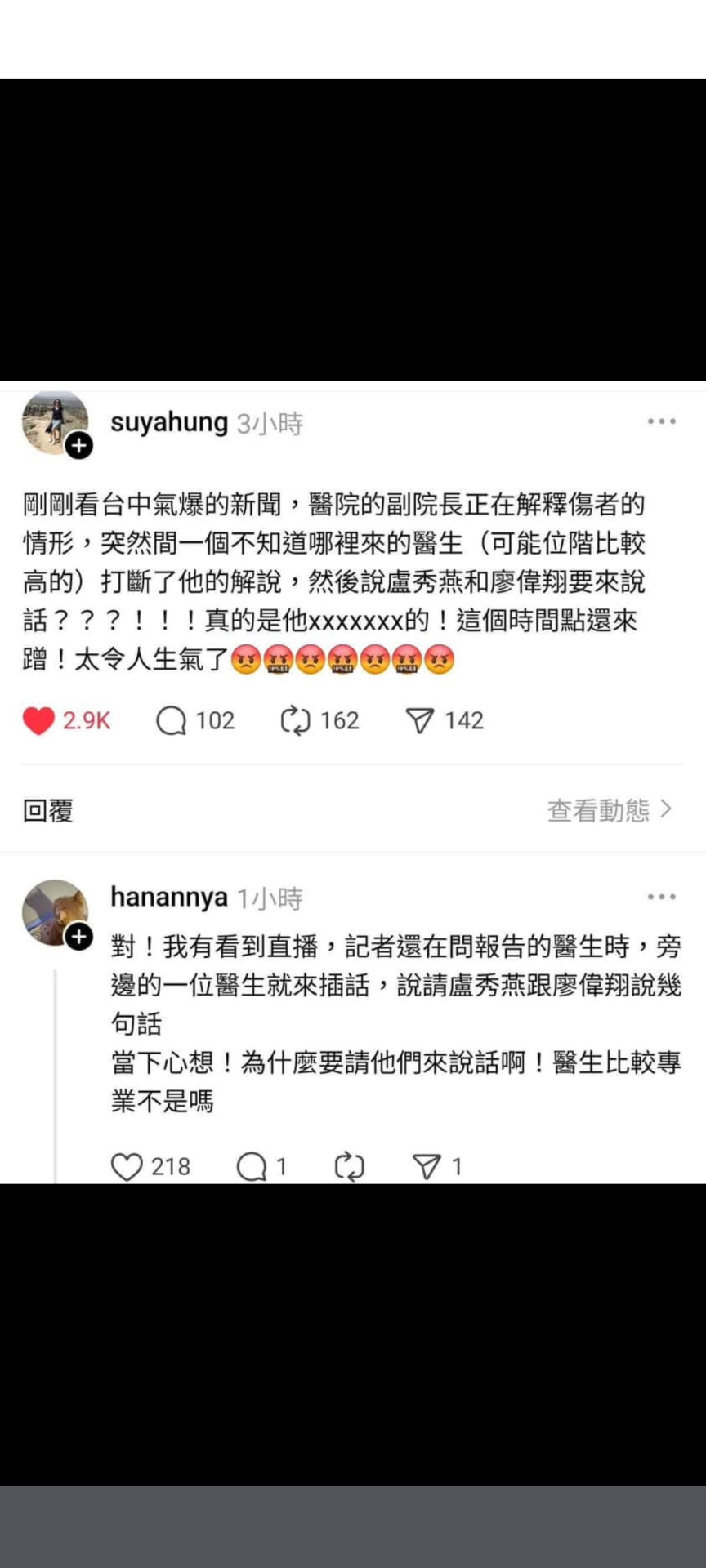Open comments on suyahung's post
This screenshot has height=1568, width=706.
point(172,720)
